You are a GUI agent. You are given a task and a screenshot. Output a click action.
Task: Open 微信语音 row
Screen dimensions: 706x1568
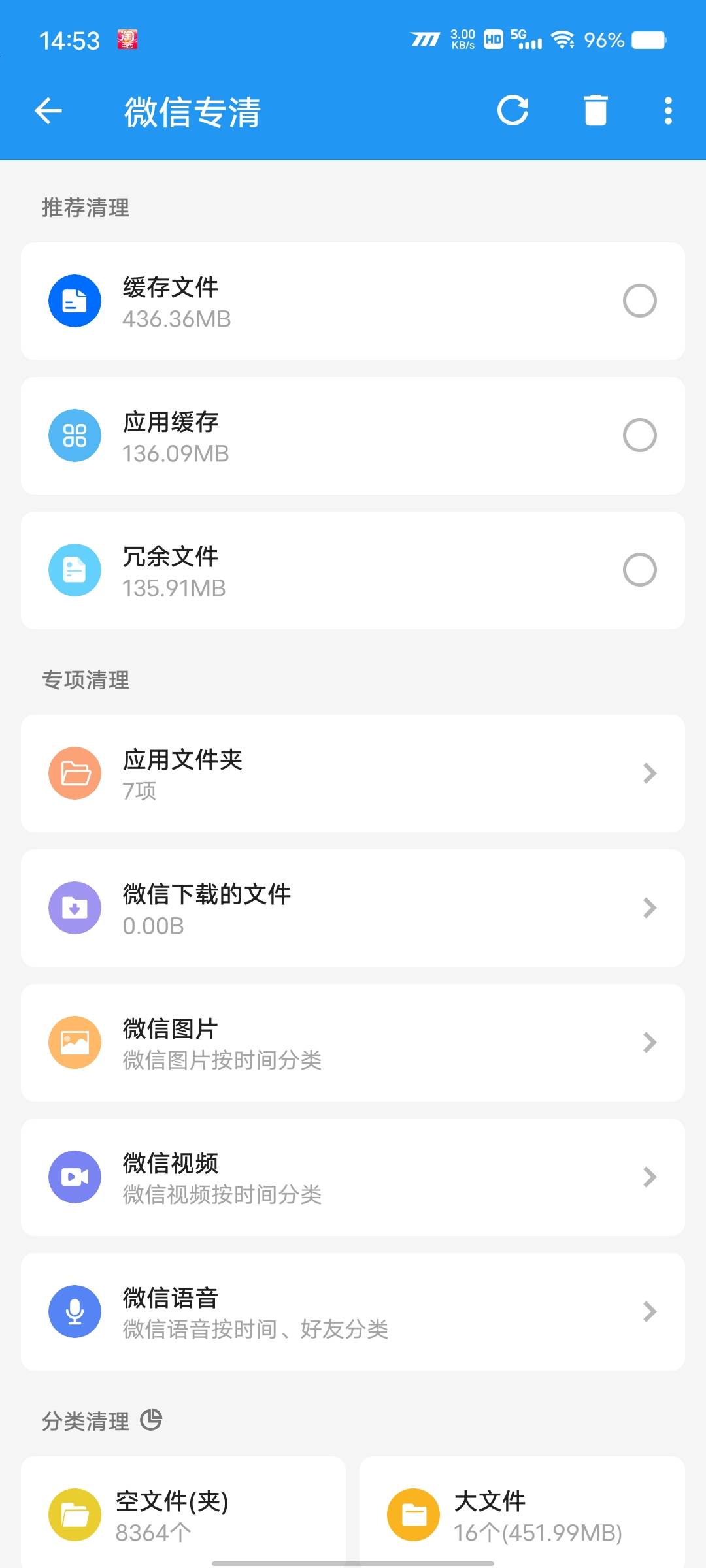tap(353, 1312)
